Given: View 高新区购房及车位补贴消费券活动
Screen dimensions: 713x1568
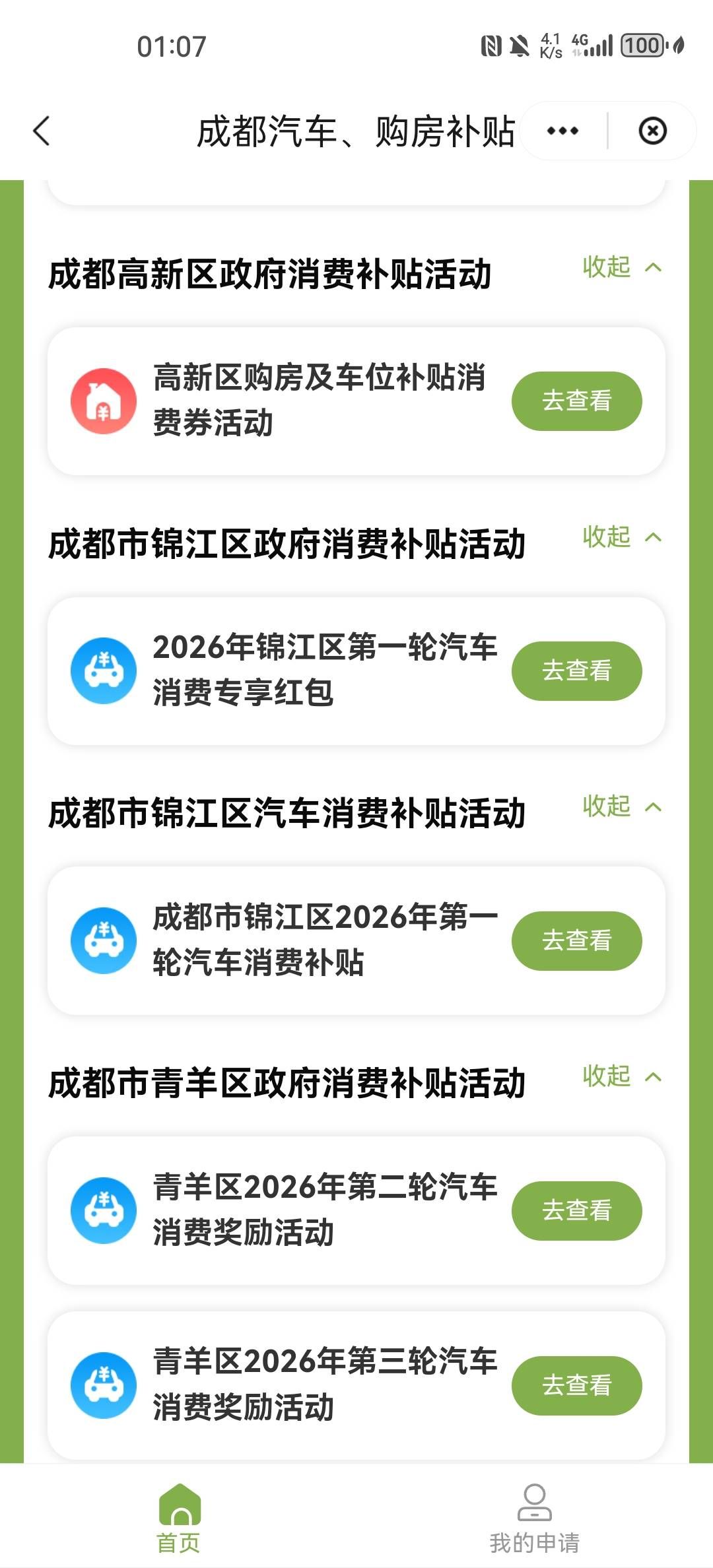Looking at the screenshot, I should point(576,401).
